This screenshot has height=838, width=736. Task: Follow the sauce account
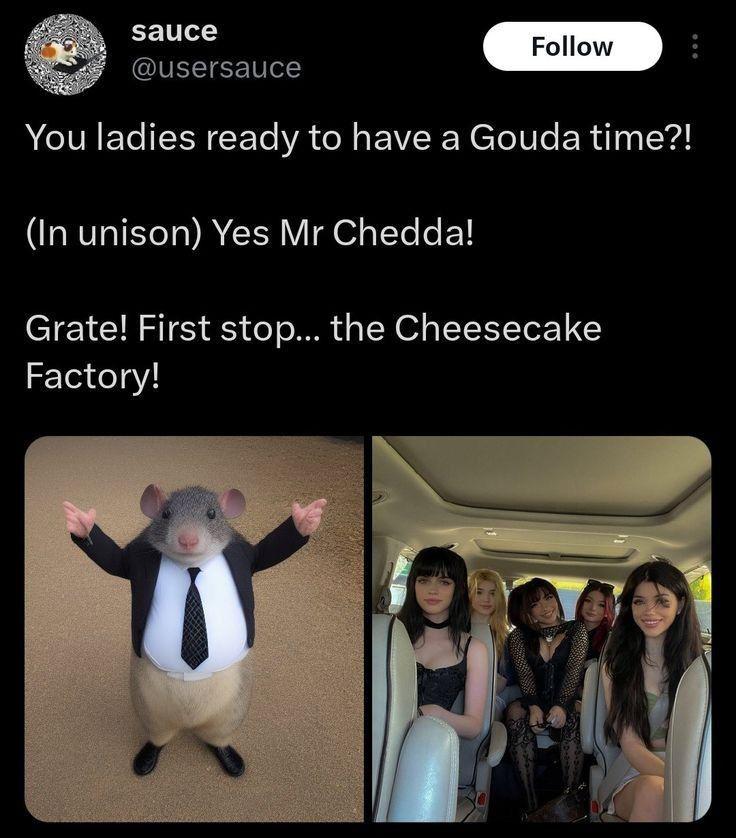pyautogui.click(x=572, y=46)
